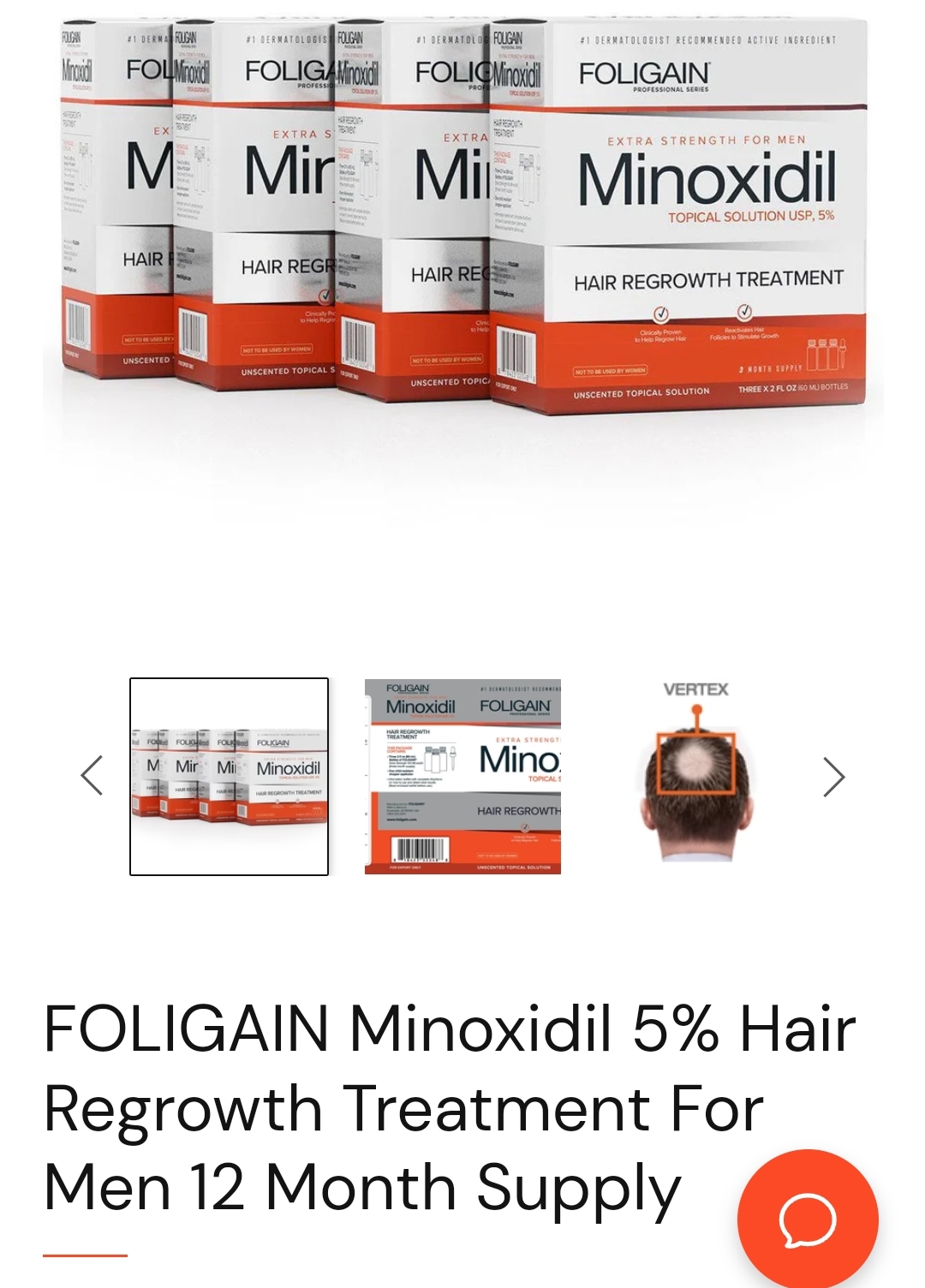Open the orange chat bubble

tap(807, 1219)
